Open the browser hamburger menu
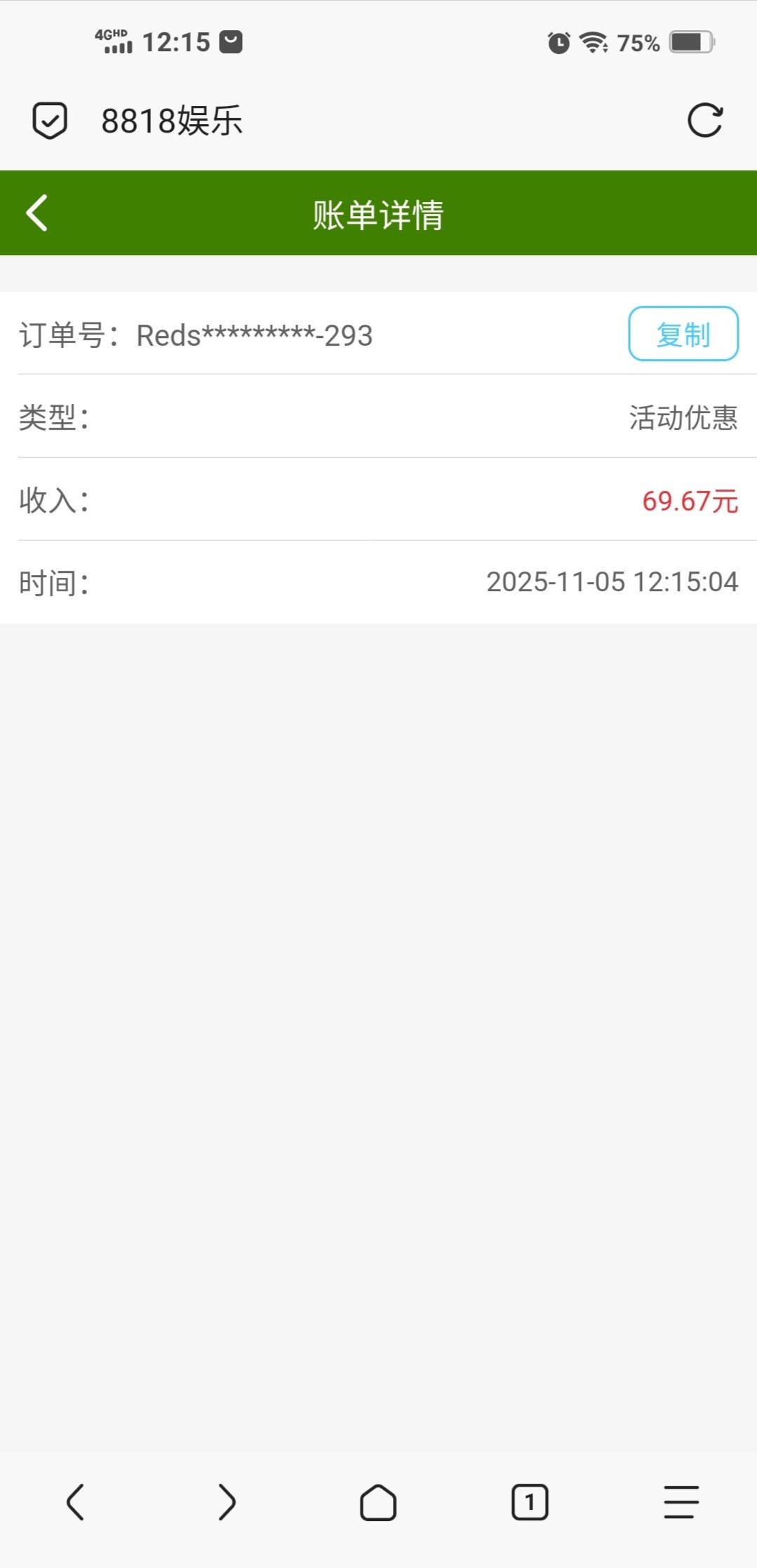This screenshot has width=757, height=1568. pyautogui.click(x=681, y=1502)
